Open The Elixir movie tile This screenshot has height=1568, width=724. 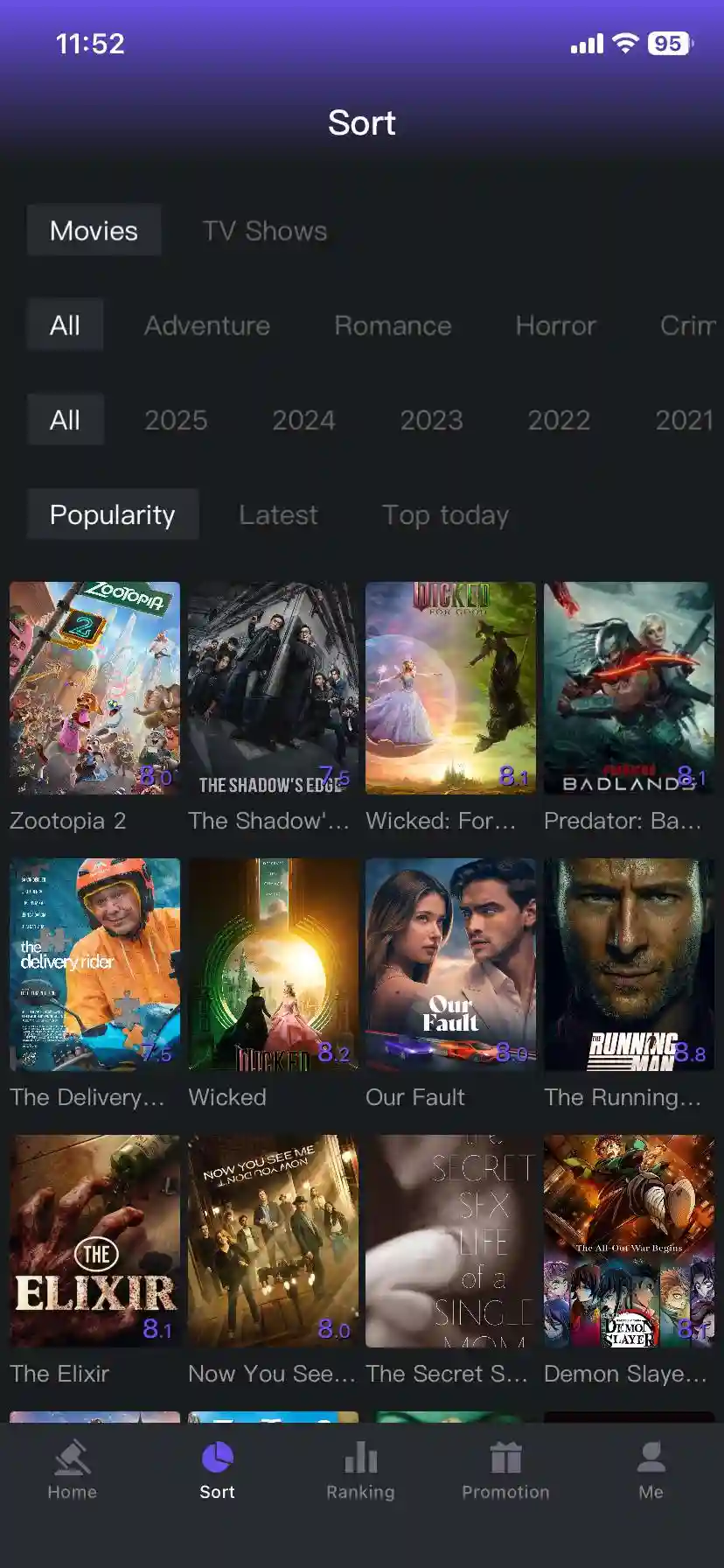(x=94, y=1241)
